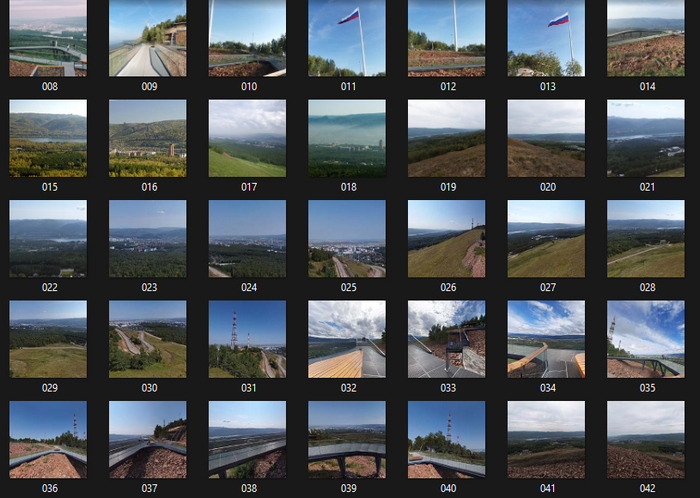Screen dimensions: 700x498
Task: Tap photo 036
Action: (x=48, y=439)
